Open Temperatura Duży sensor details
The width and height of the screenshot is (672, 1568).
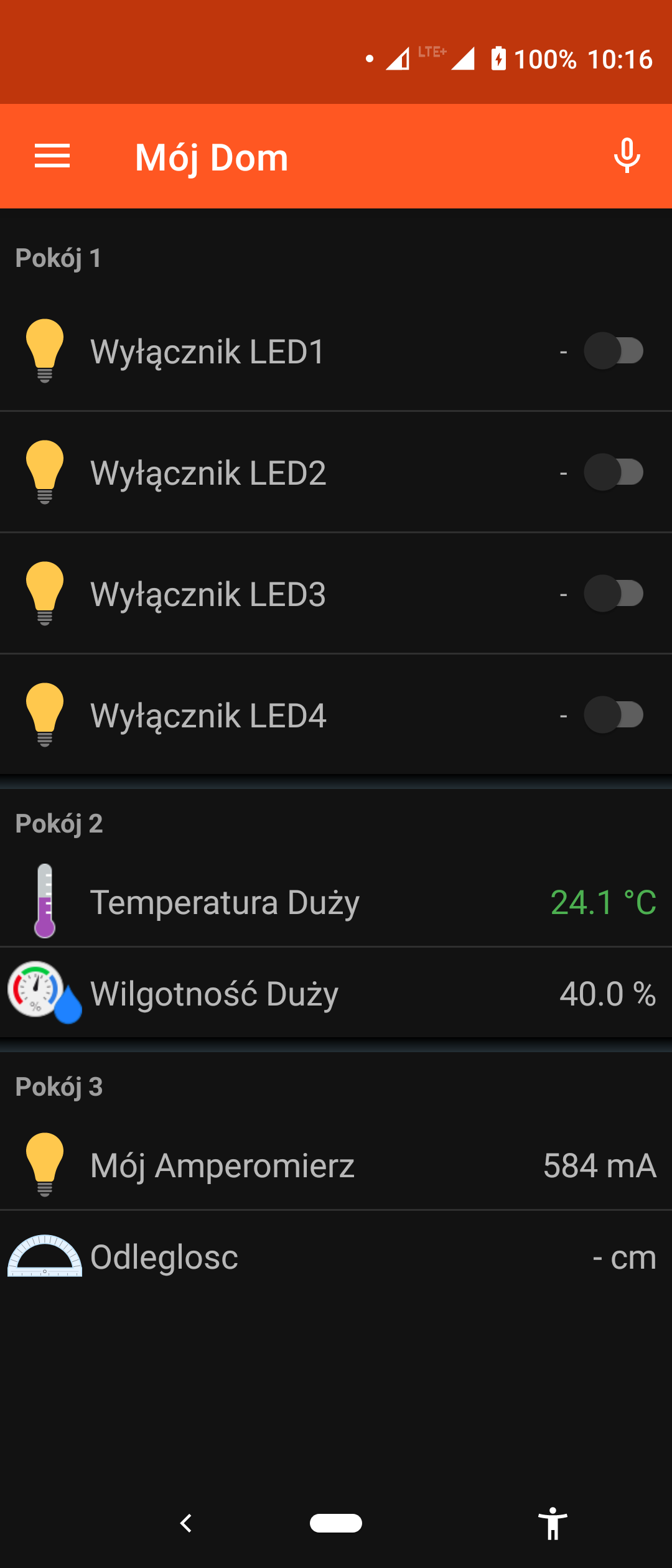point(336,902)
